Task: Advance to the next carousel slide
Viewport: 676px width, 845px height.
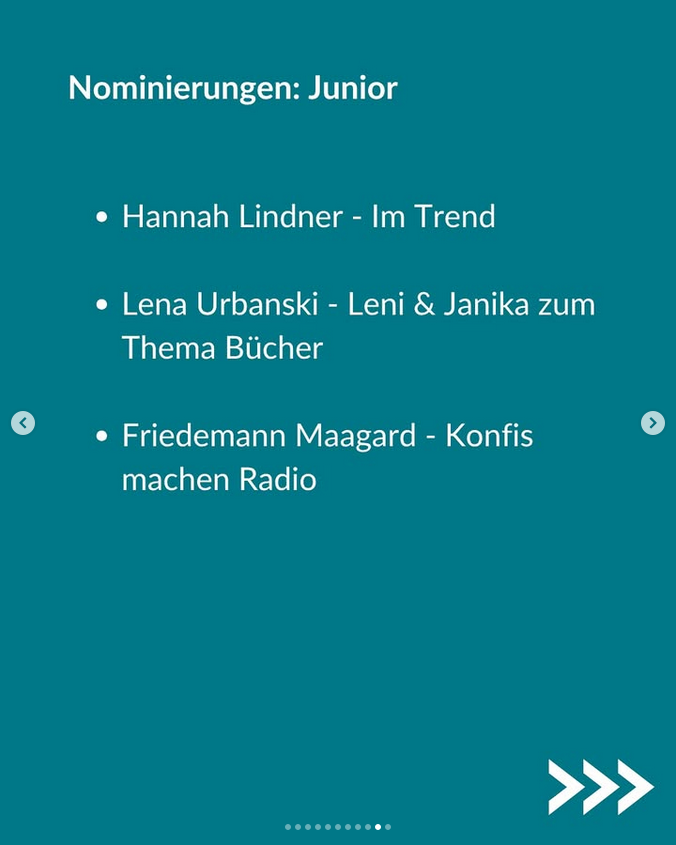Action: [x=652, y=423]
